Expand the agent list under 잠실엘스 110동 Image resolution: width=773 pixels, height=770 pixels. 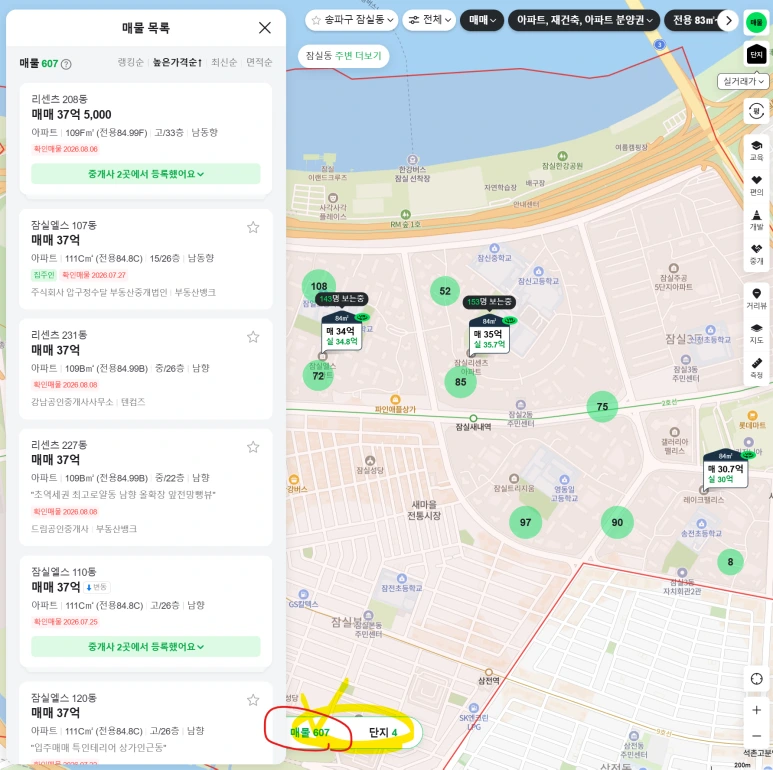click(145, 646)
